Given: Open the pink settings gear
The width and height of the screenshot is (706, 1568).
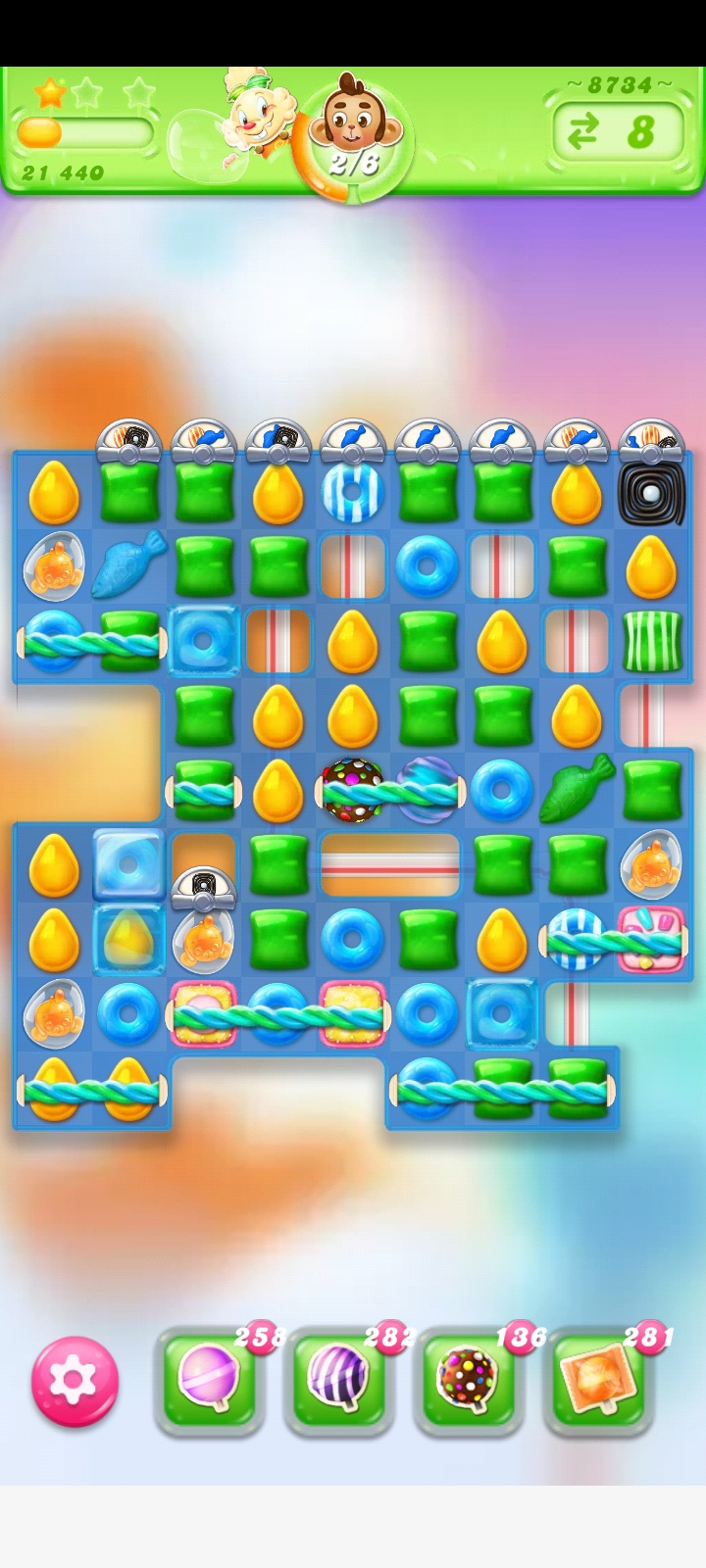Looking at the screenshot, I should click(x=75, y=1380).
